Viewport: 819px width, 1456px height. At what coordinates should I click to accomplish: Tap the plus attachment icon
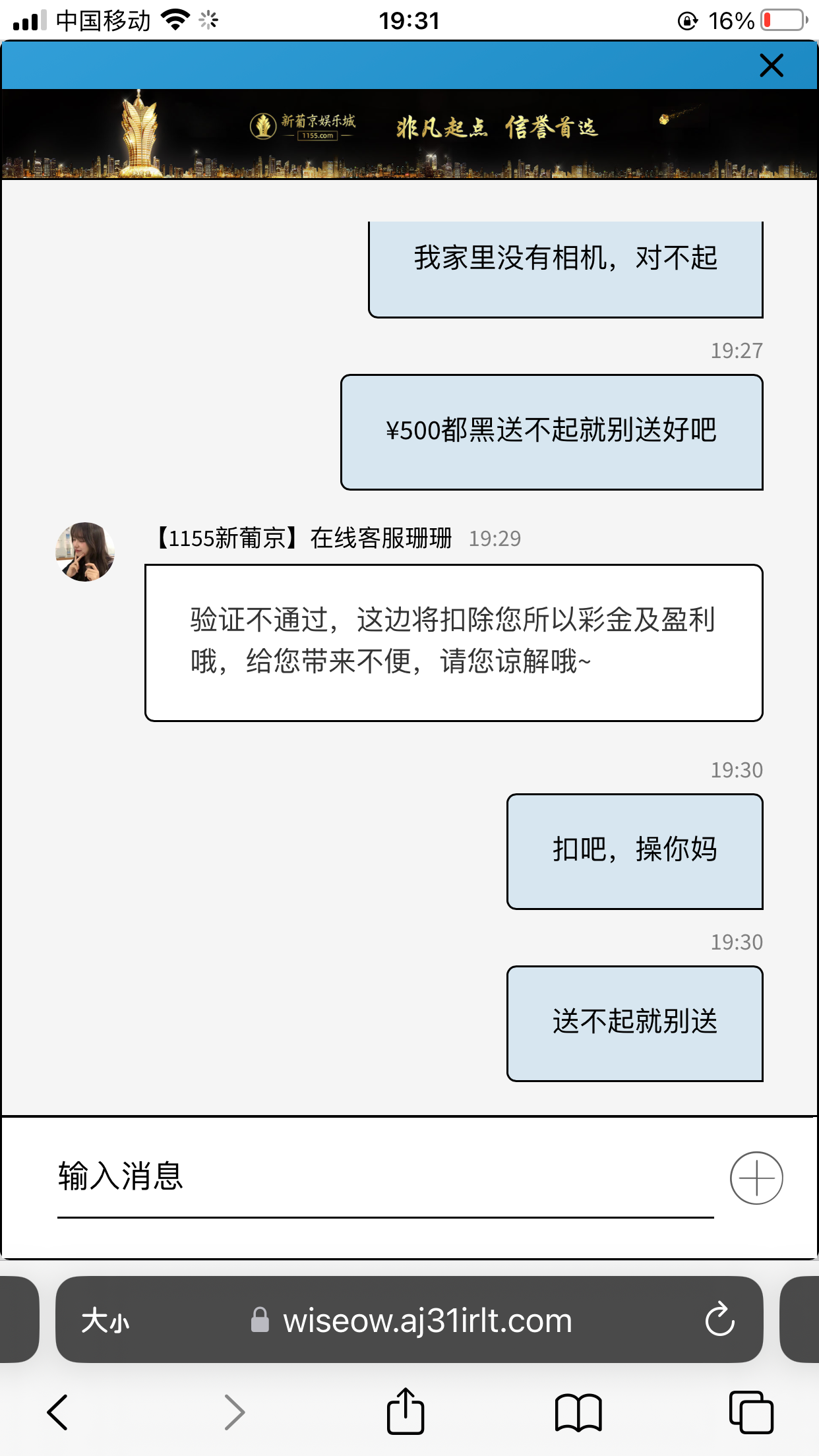click(756, 1178)
